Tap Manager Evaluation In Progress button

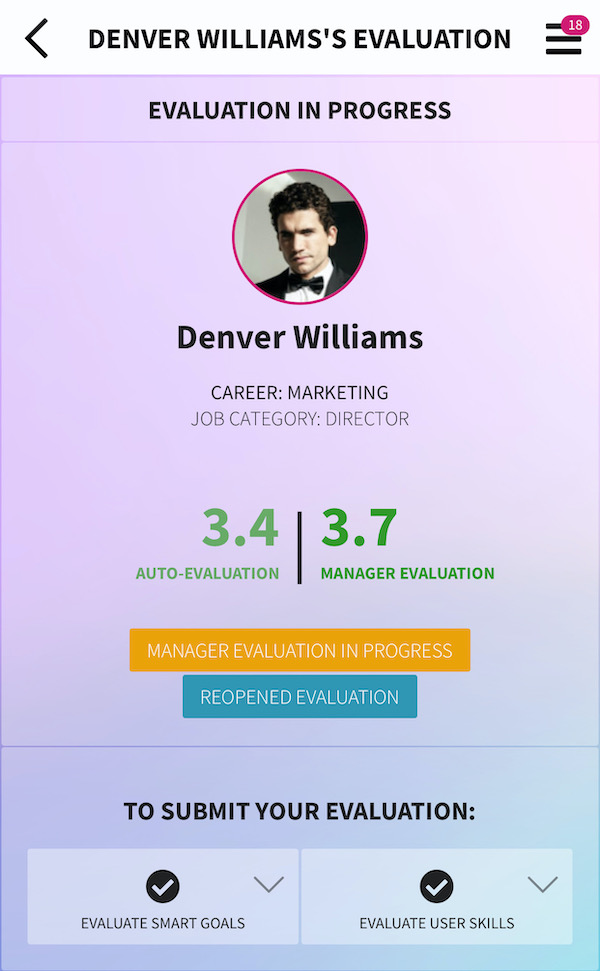coord(300,650)
